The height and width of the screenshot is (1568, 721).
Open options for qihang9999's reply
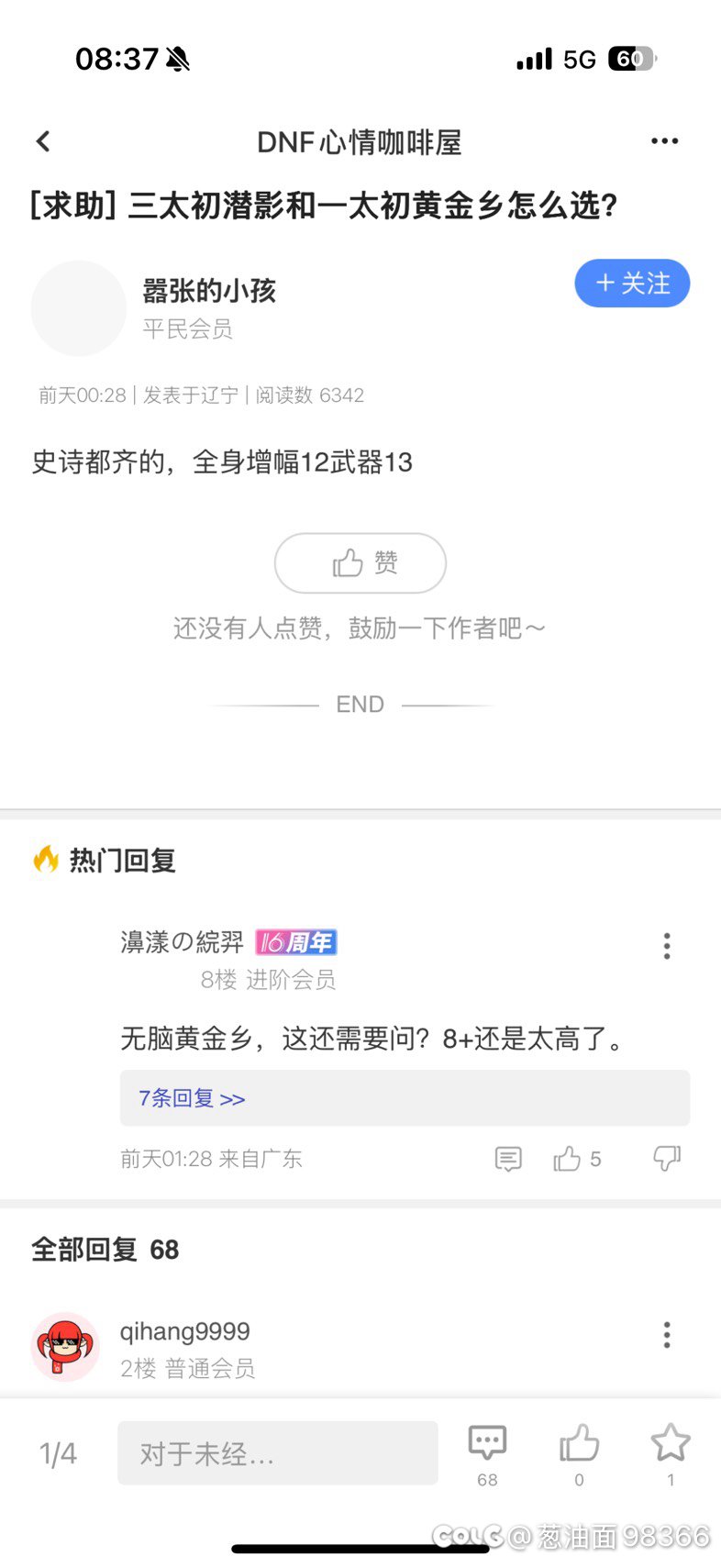[667, 1335]
